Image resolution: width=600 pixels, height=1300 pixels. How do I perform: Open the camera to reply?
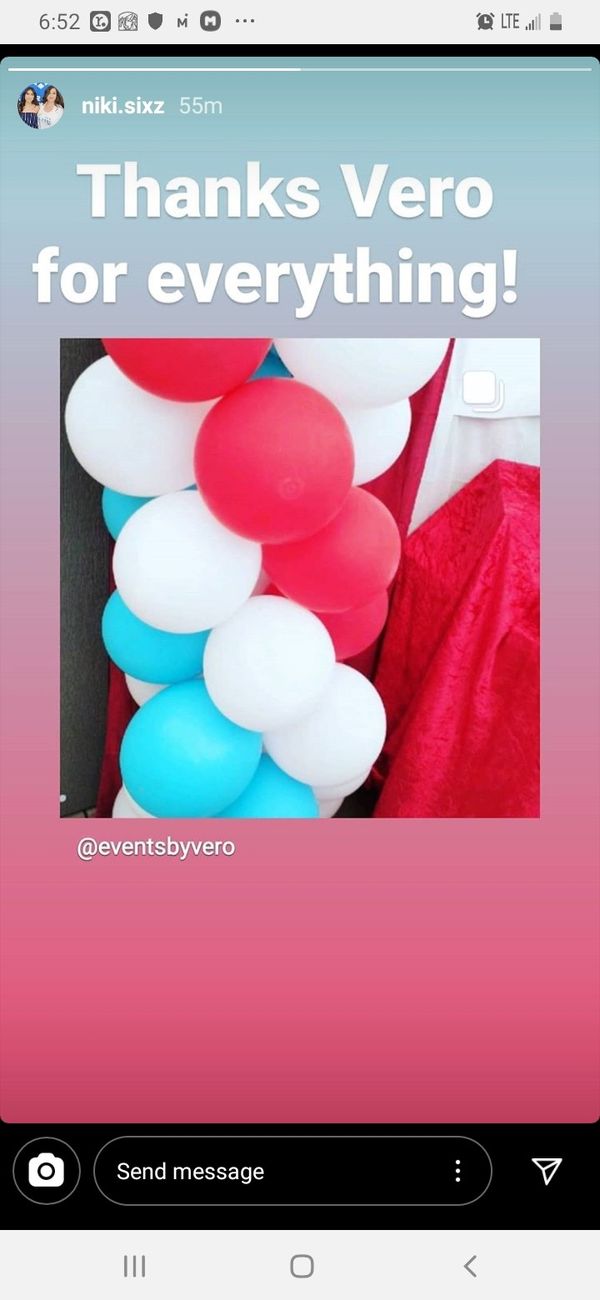tap(46, 1171)
